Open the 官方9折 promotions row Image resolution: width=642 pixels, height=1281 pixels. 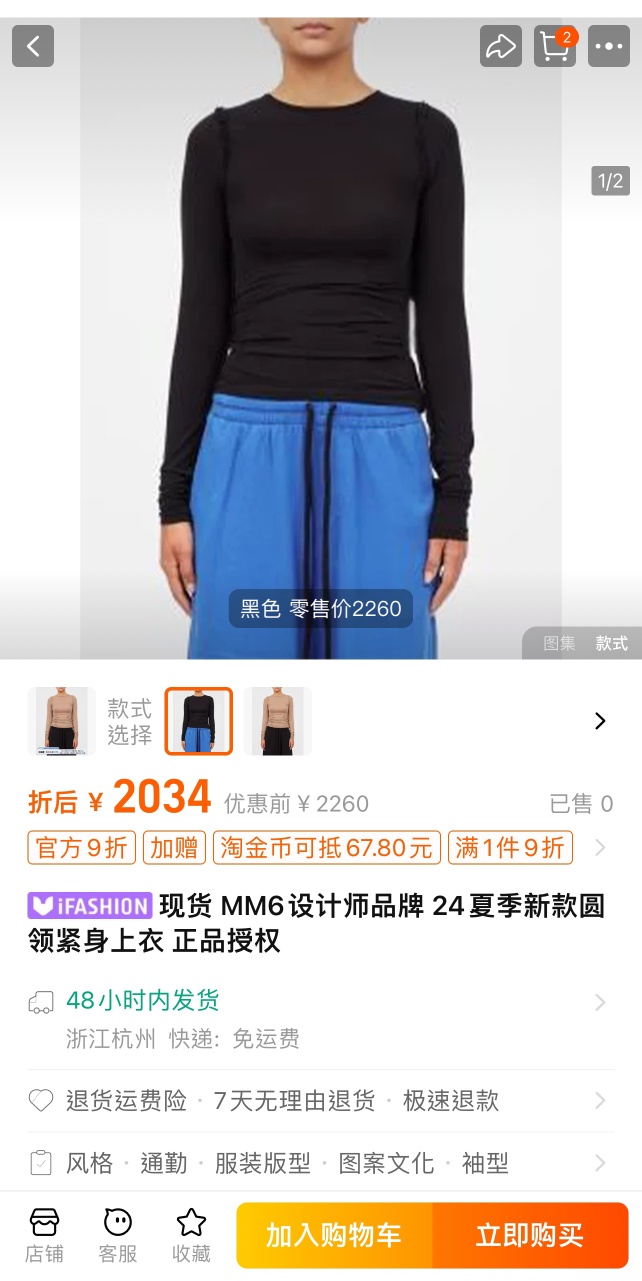(320, 848)
